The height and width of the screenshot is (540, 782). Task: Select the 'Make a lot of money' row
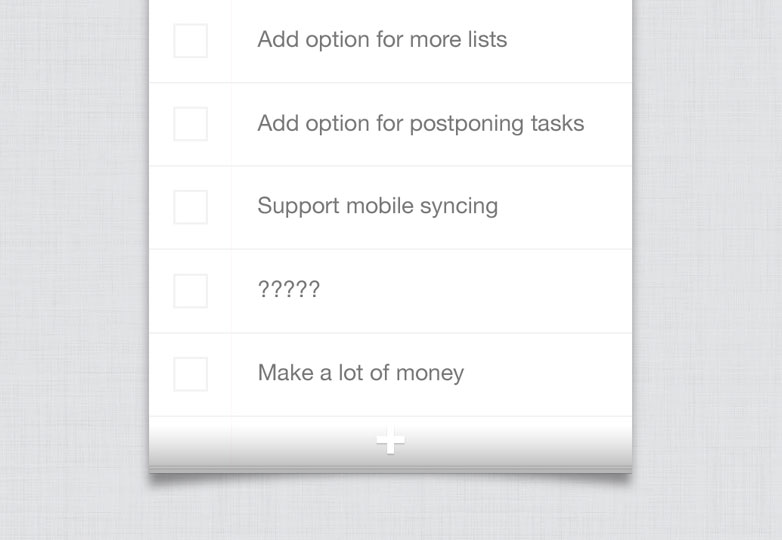pos(430,373)
